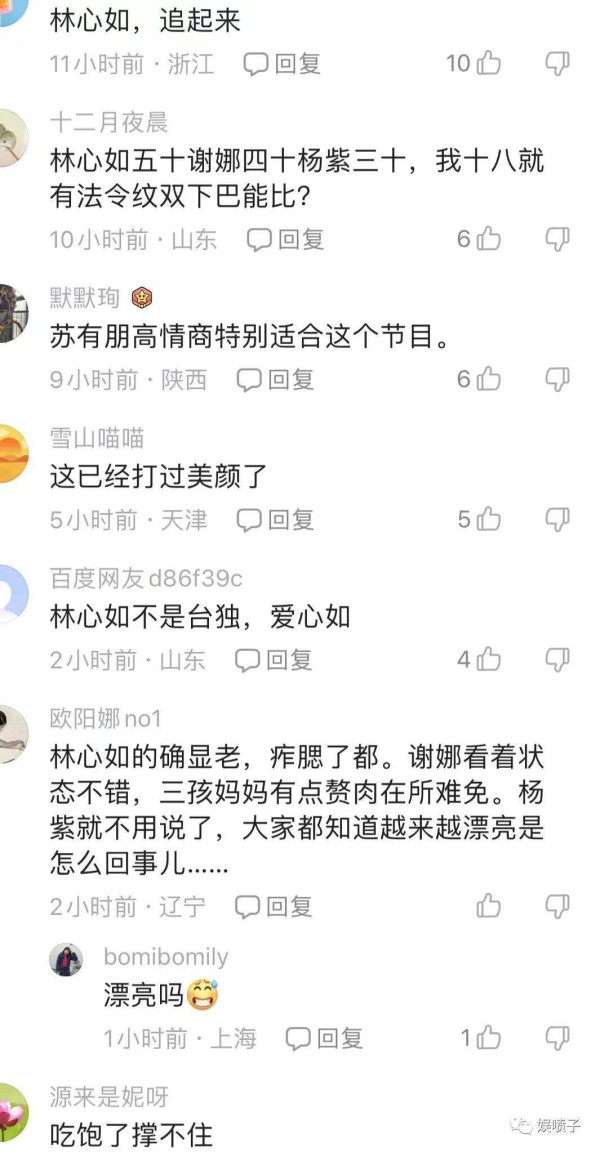Viewport: 600px width, 1152px height.
Task: Dislike 雪山喵喵's comment
Action: click(557, 519)
